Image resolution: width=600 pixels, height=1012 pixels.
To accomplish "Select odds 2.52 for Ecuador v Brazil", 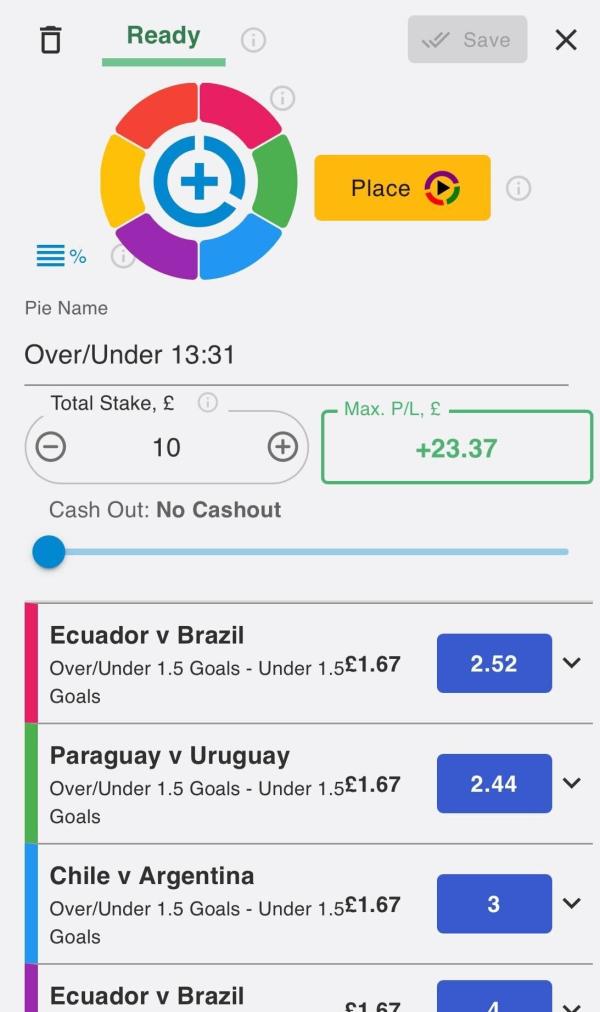I will coord(494,663).
